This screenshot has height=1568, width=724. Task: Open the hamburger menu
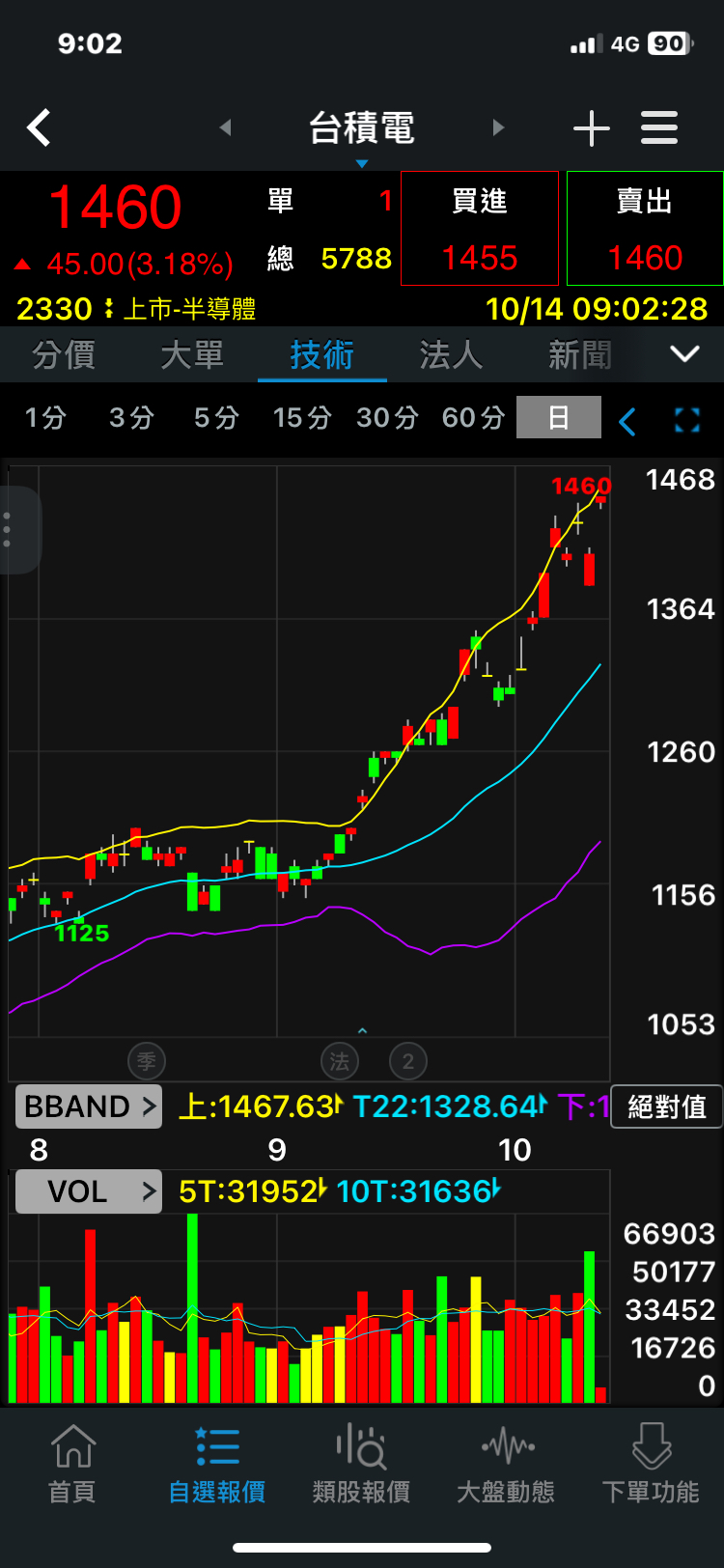[659, 127]
